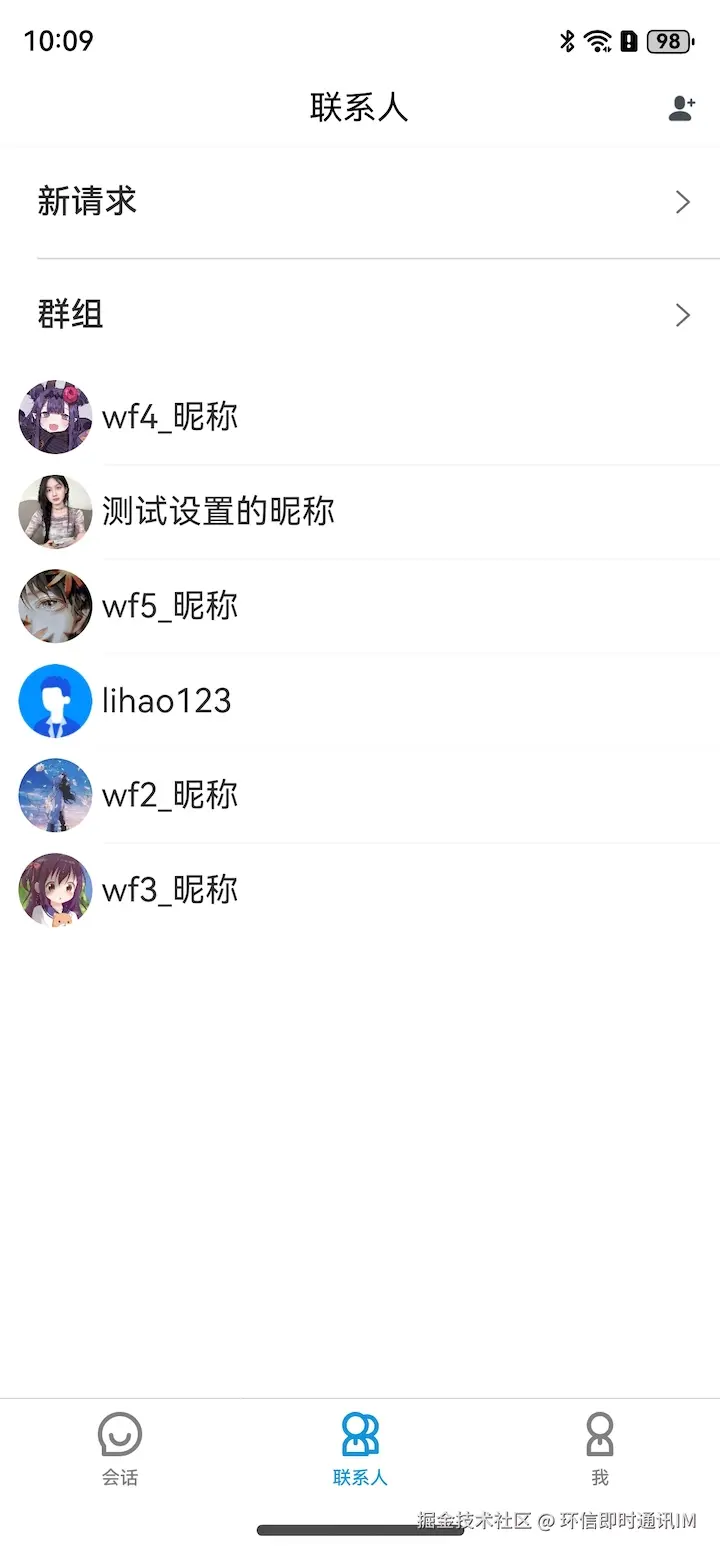
Task: Open wf4_昵称's avatar picture
Action: tap(55, 417)
